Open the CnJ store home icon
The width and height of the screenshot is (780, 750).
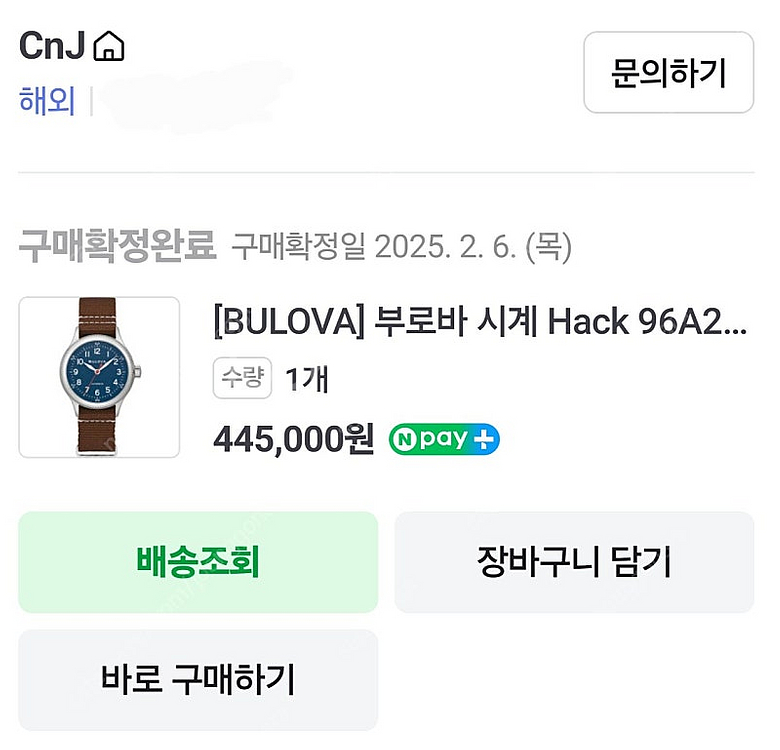tap(109, 47)
